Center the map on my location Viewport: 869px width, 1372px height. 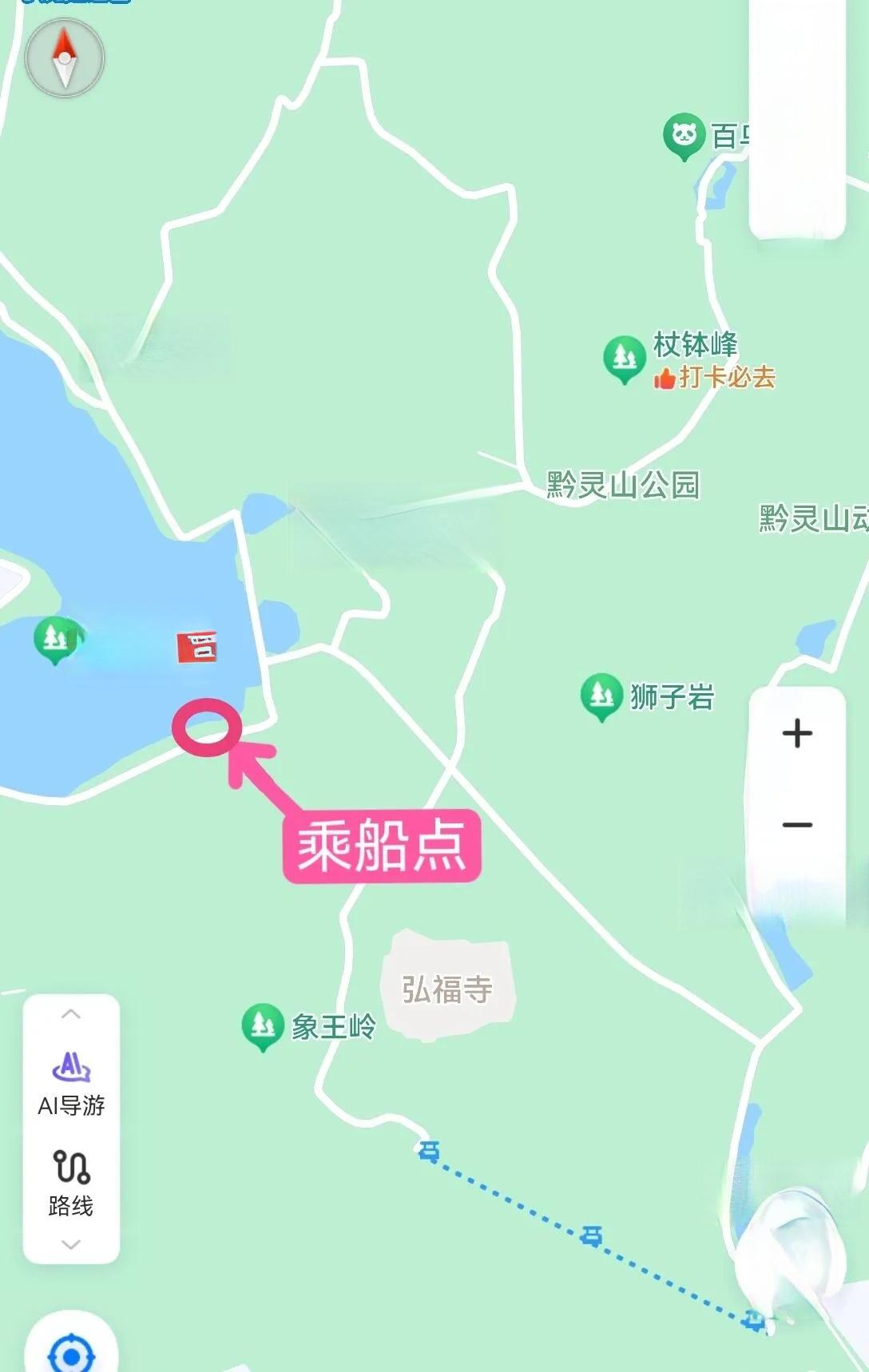(71, 1354)
